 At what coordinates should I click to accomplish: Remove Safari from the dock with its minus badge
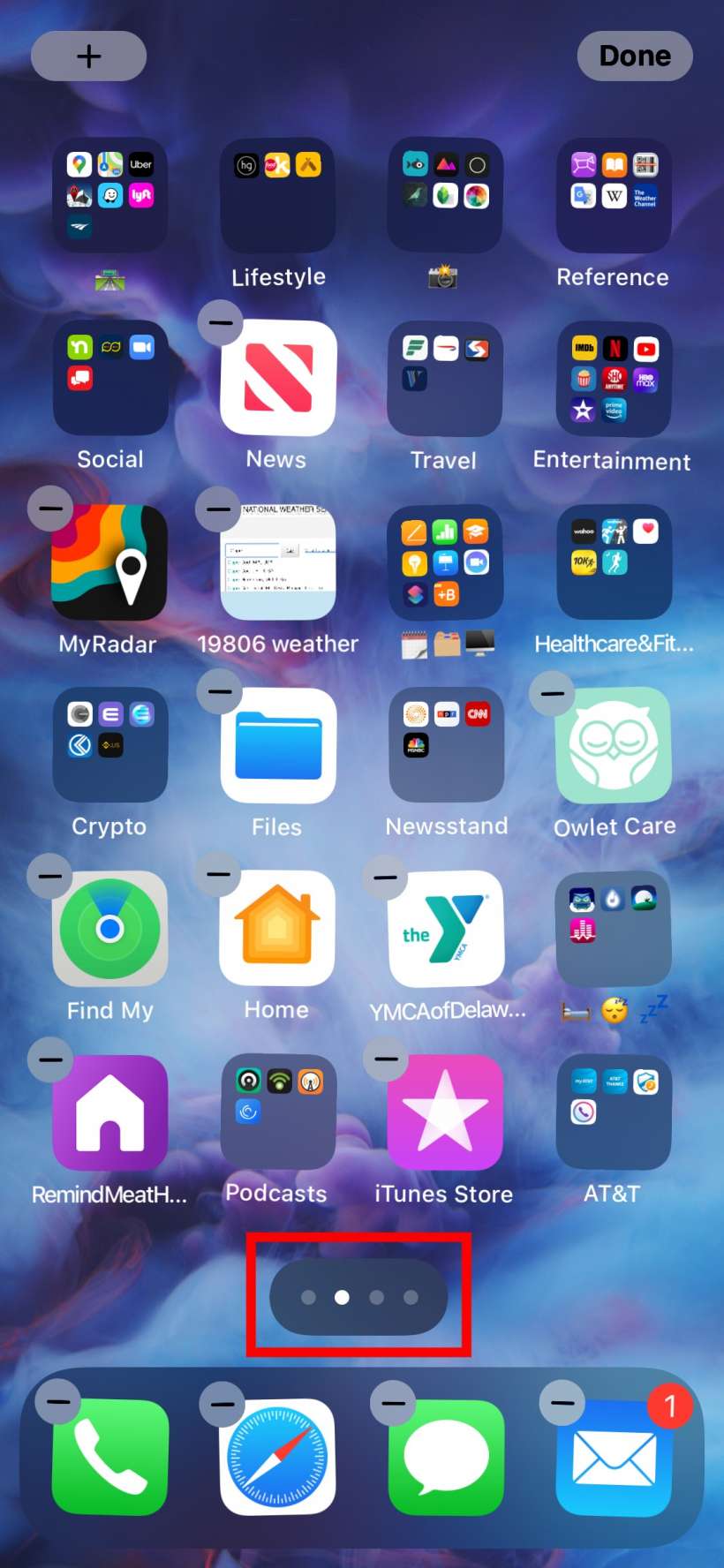click(222, 1404)
